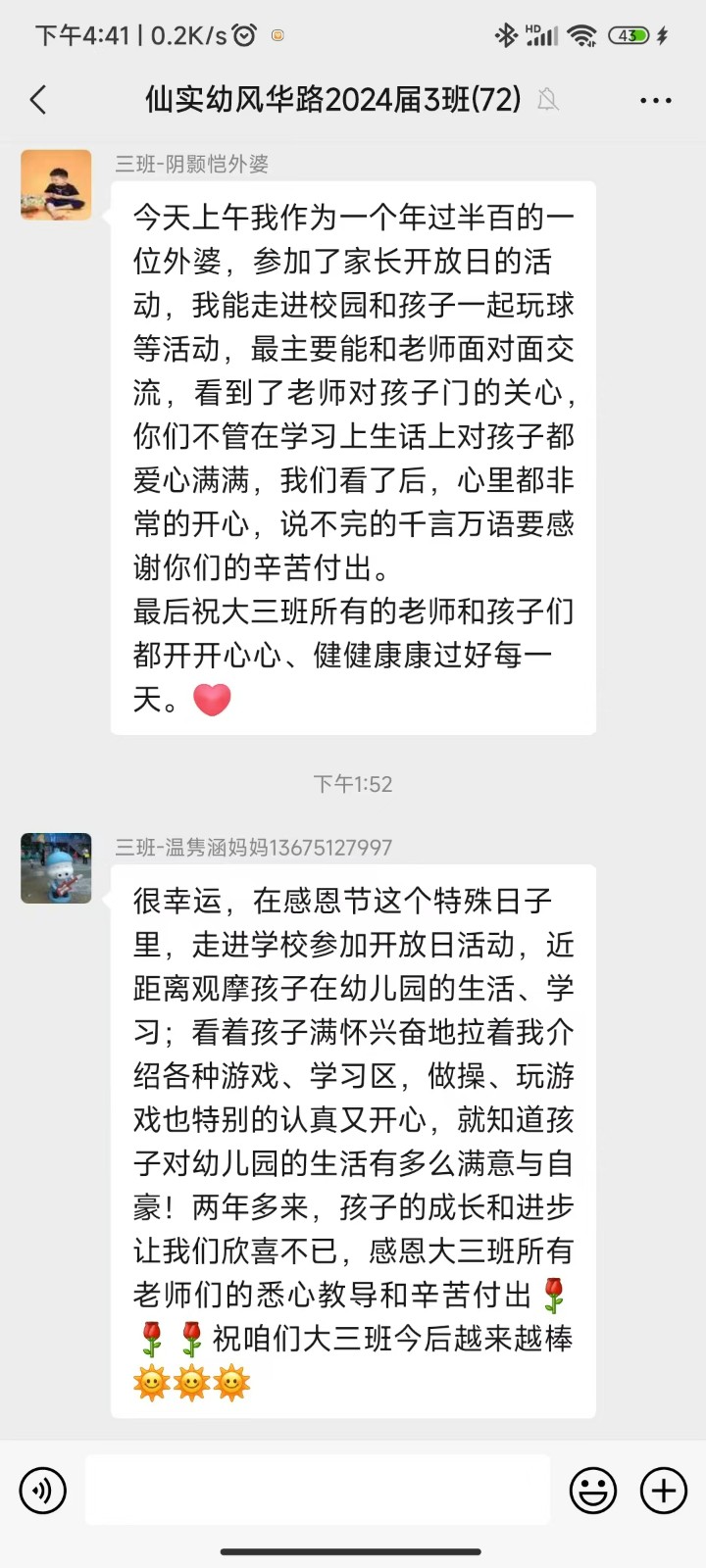This screenshot has height=1568, width=706.
Task: Open avatar of 三班-阴颢恺外婆
Action: tap(56, 185)
